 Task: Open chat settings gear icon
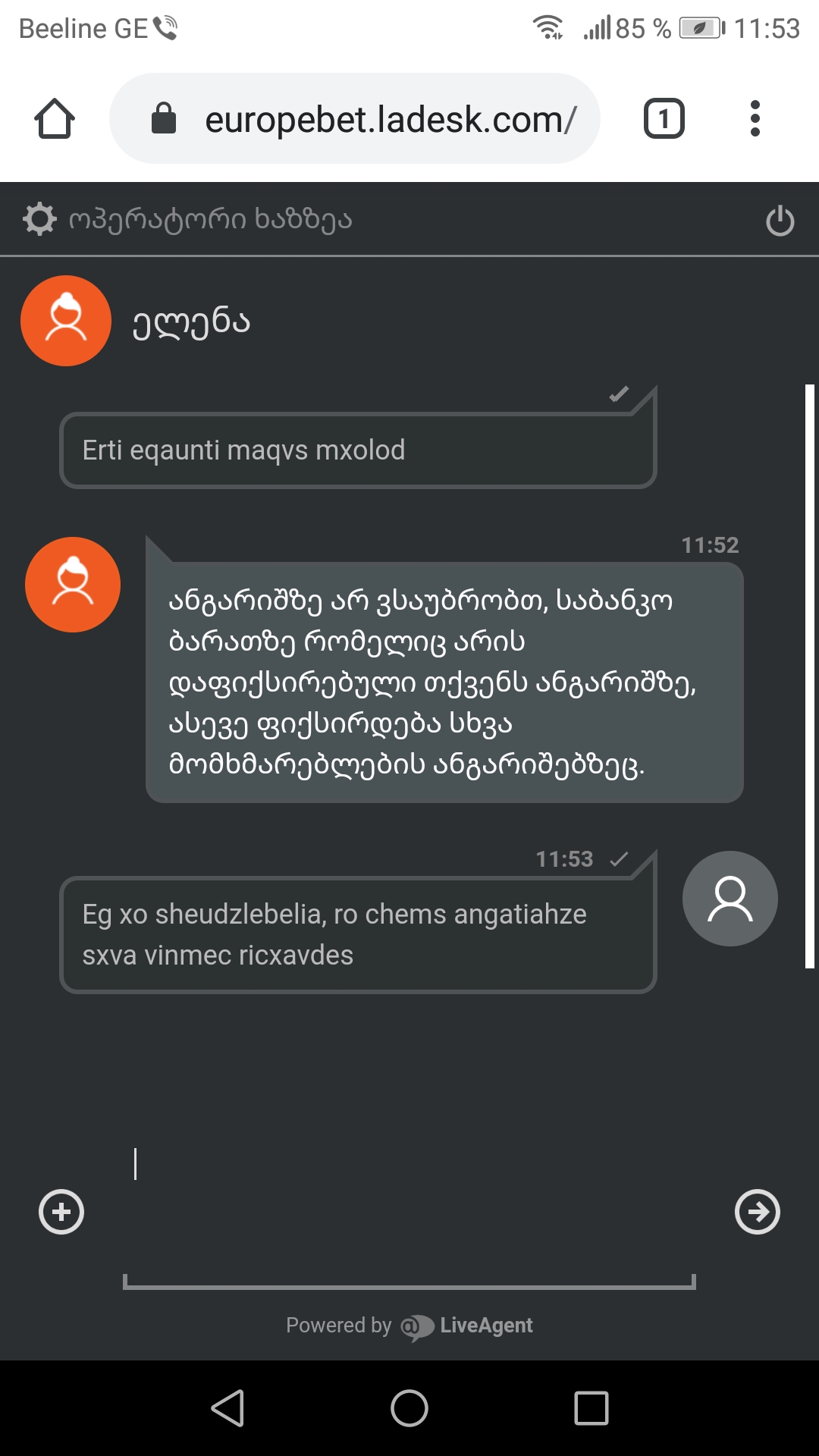click(39, 220)
